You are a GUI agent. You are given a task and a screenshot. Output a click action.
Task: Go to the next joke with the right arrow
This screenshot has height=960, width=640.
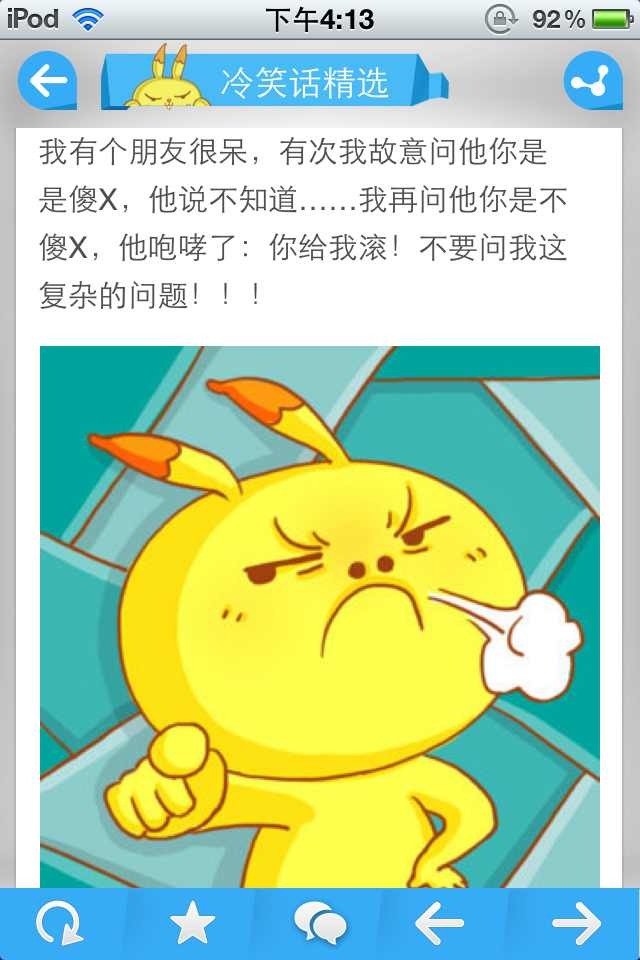tap(577, 924)
